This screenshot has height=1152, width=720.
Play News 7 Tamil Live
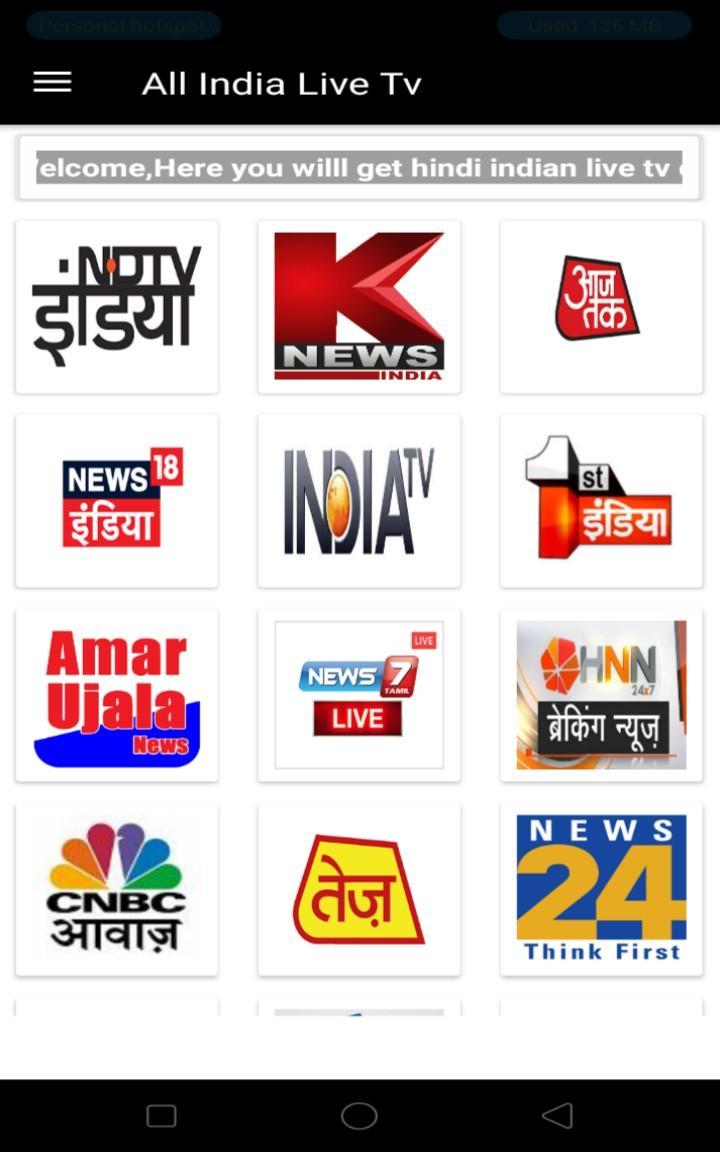coord(359,695)
